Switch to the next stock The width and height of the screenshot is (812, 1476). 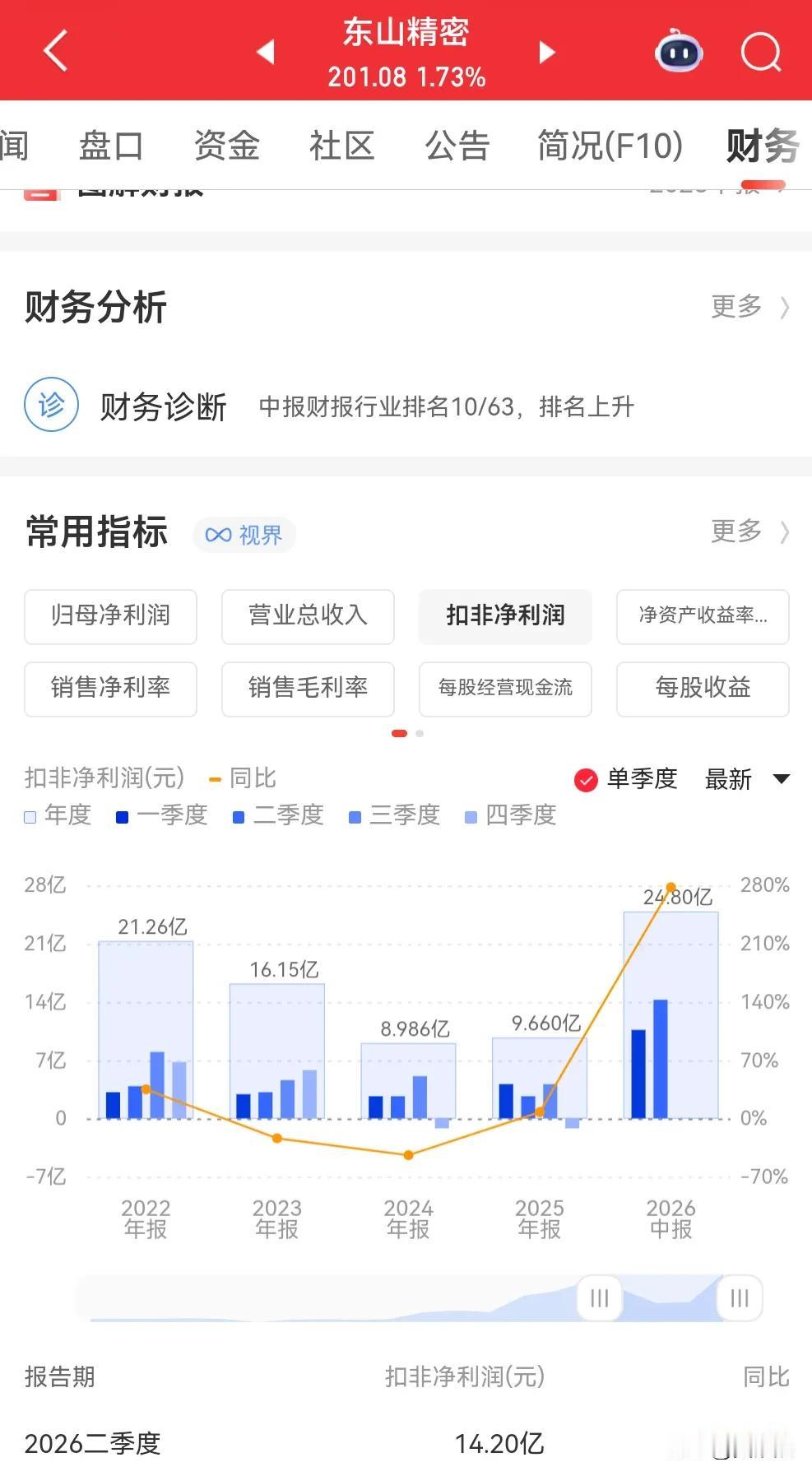(x=547, y=52)
